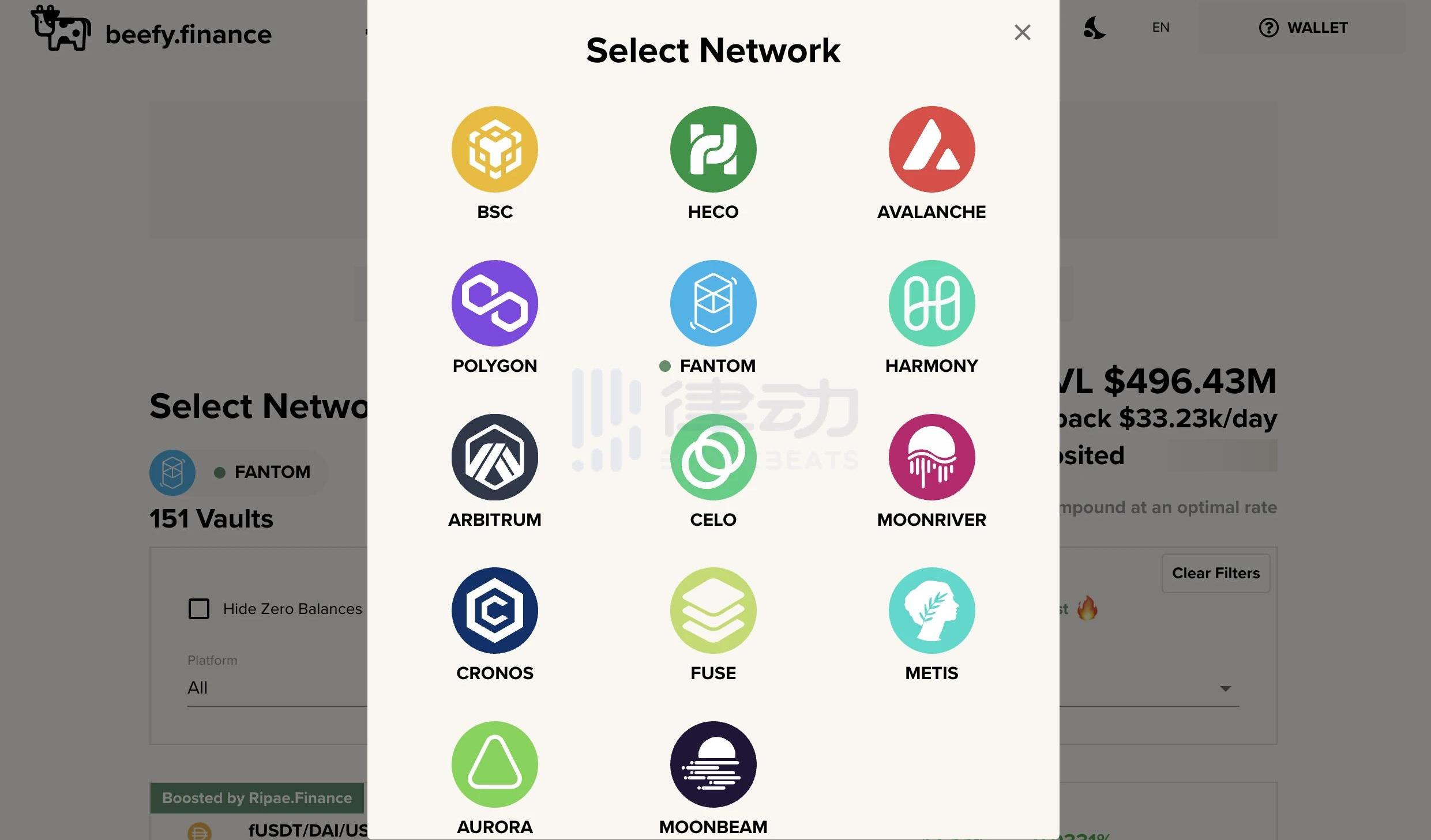Image resolution: width=1431 pixels, height=840 pixels.
Task: Pick the Polygon network
Action: click(494, 303)
